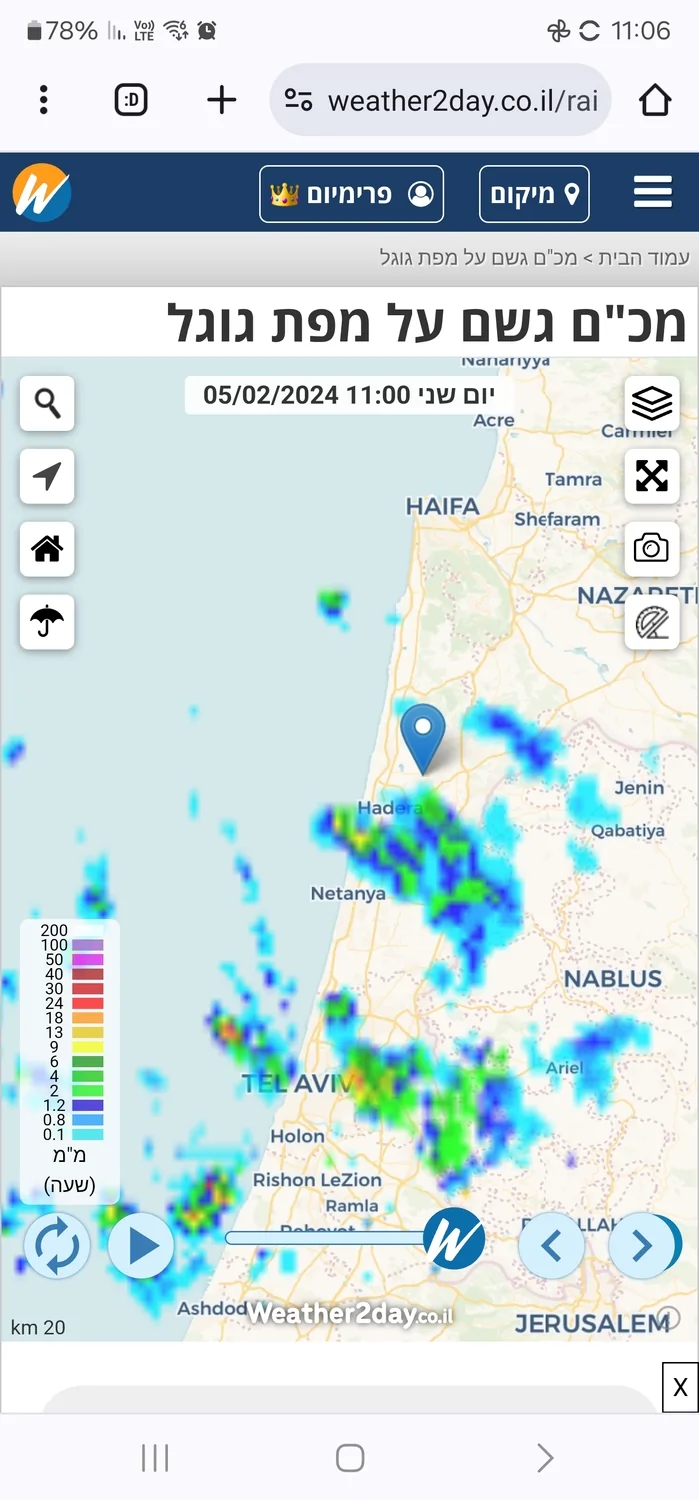Expand the map to fullscreen
Screen dimensions: 699x1500
pos(652,476)
